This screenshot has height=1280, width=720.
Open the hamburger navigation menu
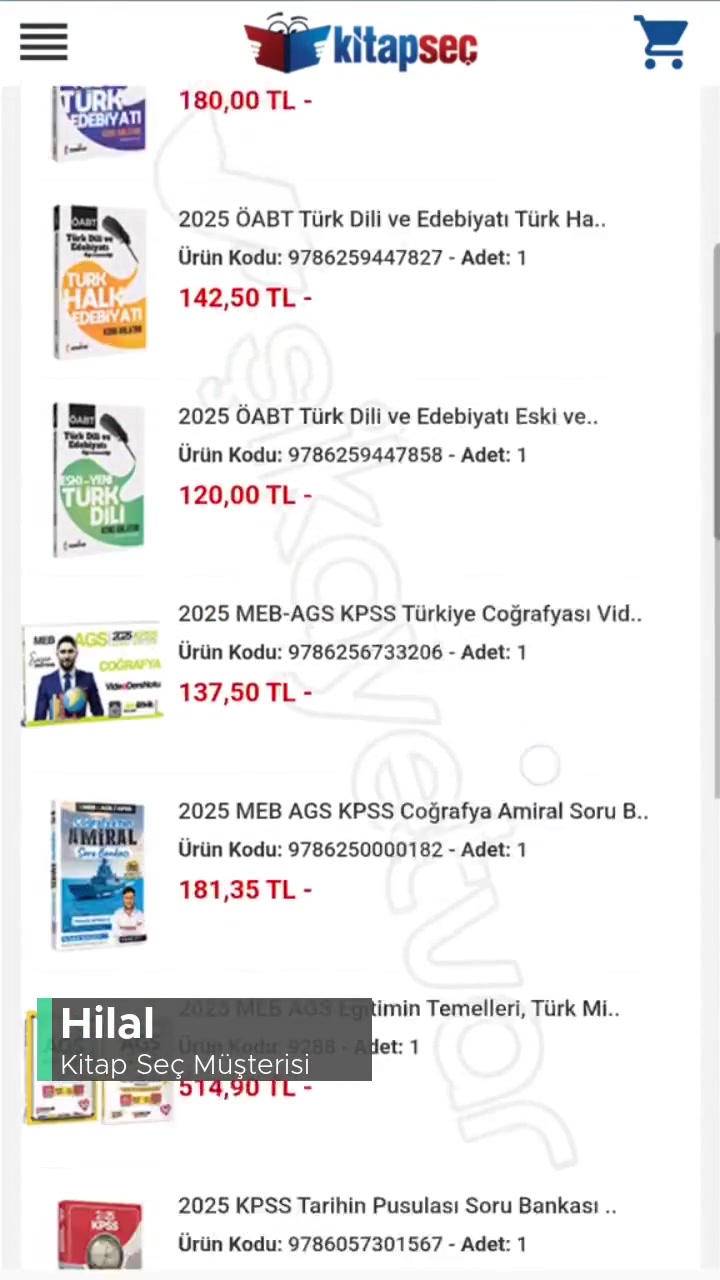pyautogui.click(x=43, y=41)
